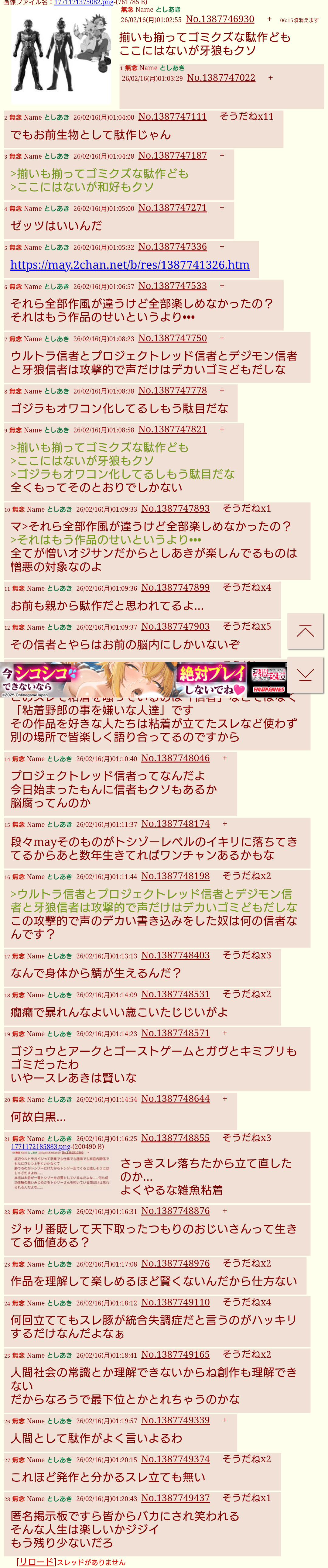Screen dimensions: 328x1568
Task: Reload the thread with リロード
Action: pyautogui.click(x=36, y=1561)
